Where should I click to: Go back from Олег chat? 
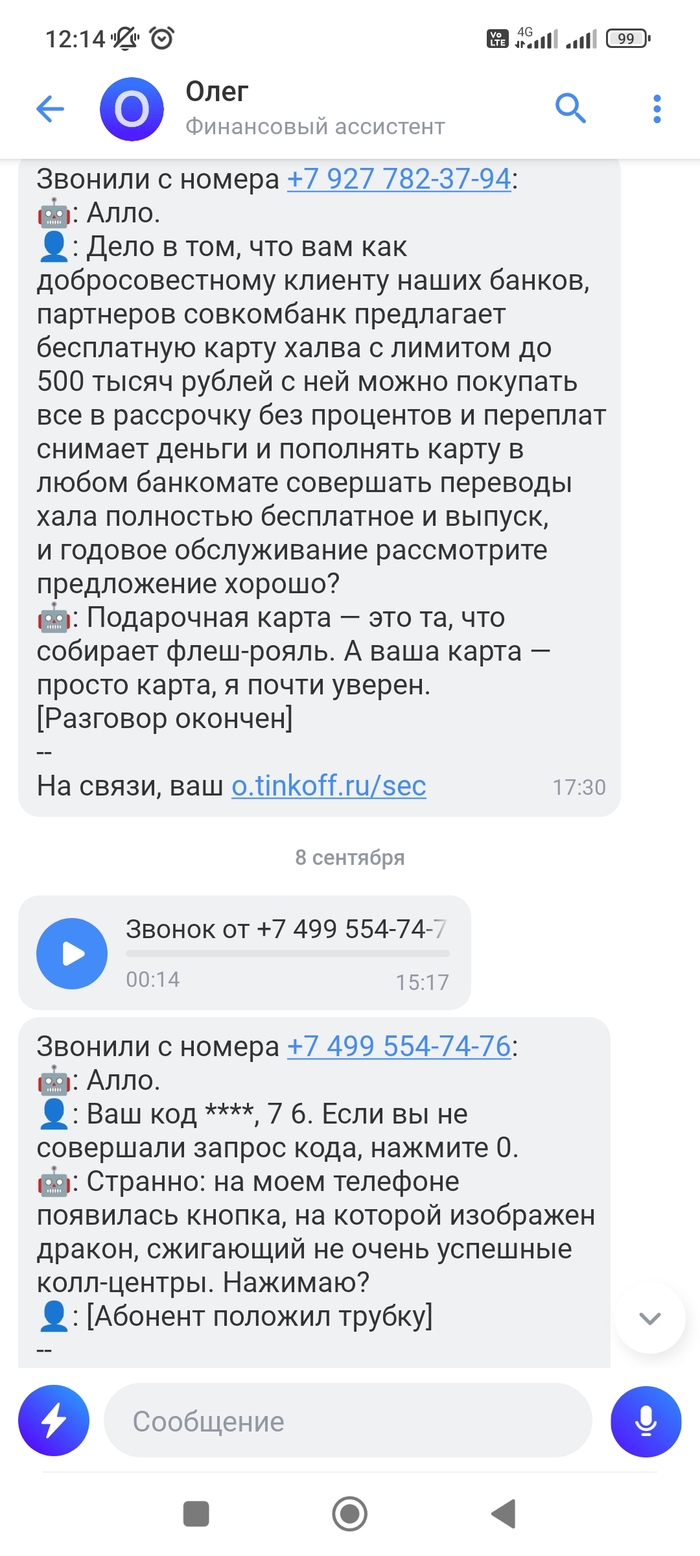coord(49,109)
